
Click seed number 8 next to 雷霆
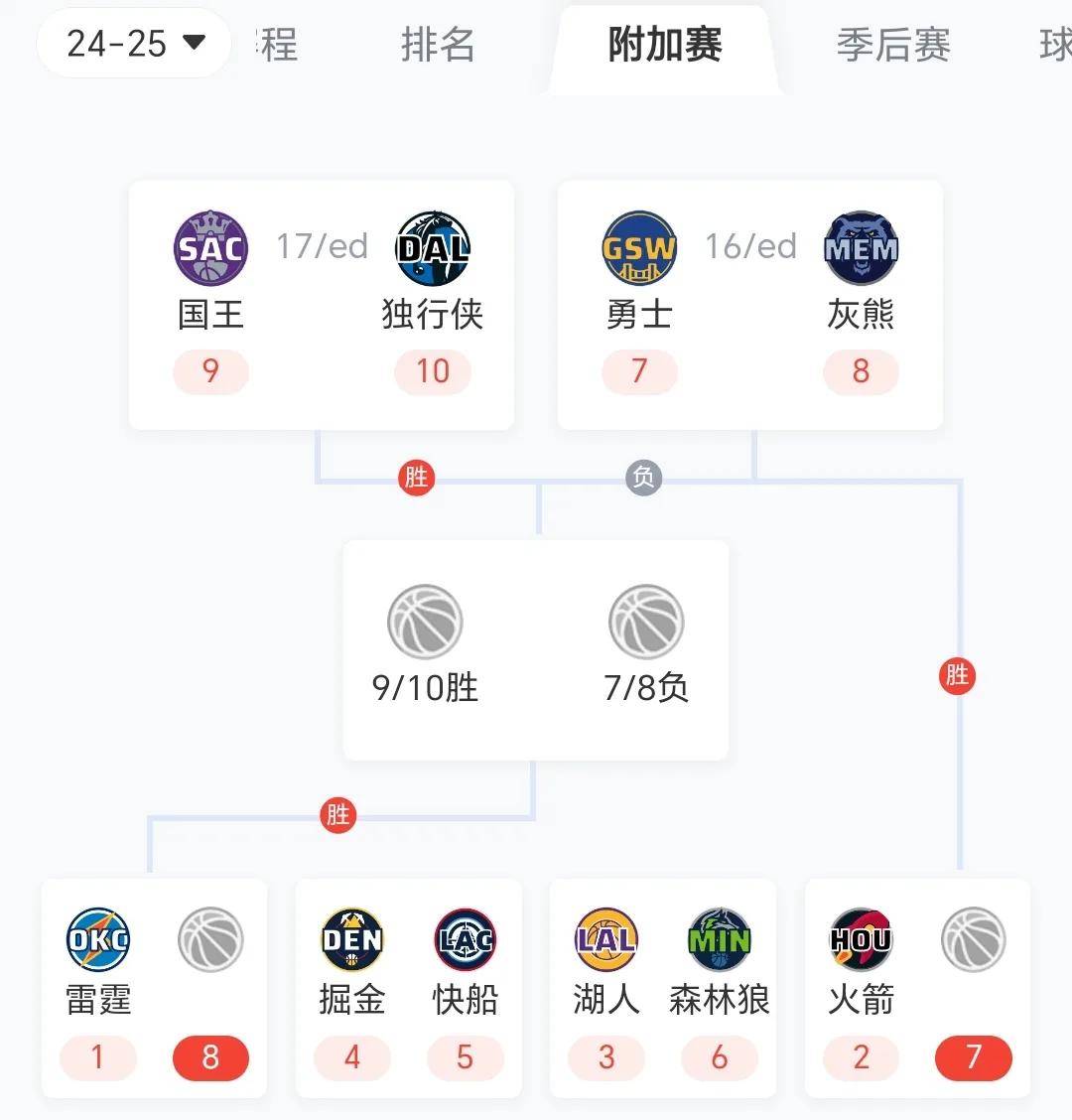210,1057
